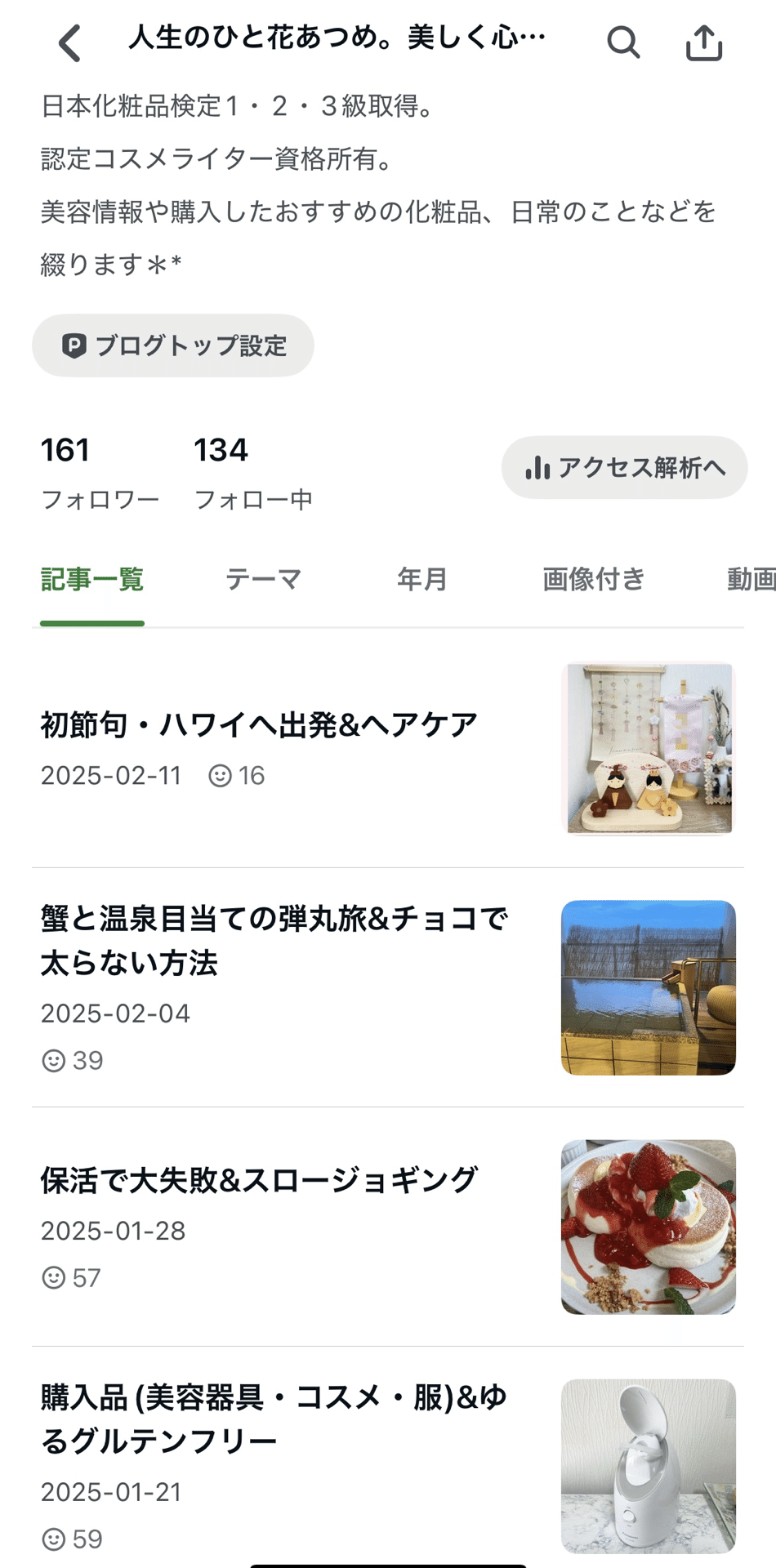The width and height of the screenshot is (776, 1568).
Task: Tap the smiley icon showing 57 reactions
Action: (x=54, y=1278)
